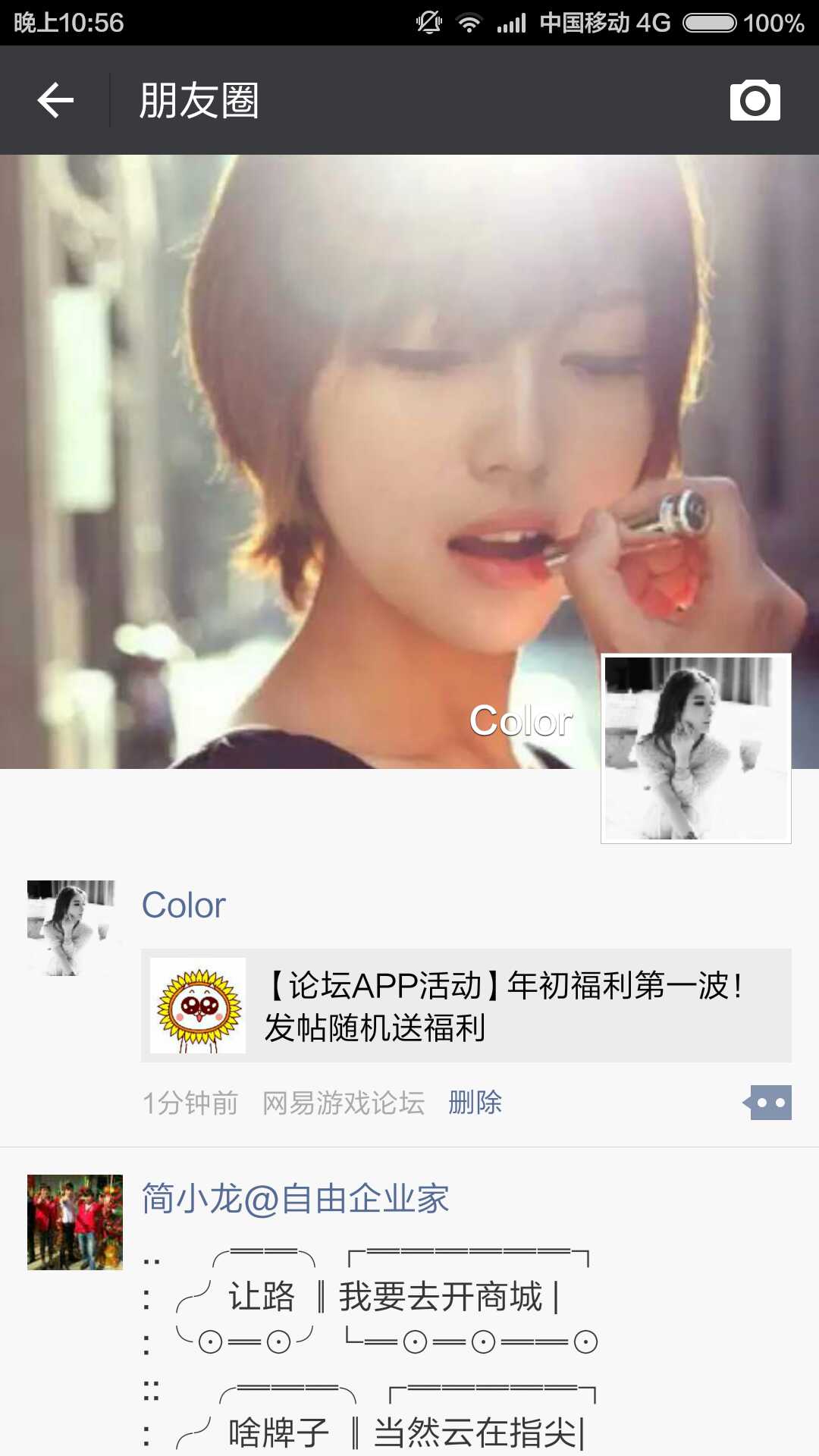This screenshot has width=819, height=1456.
Task: Open the shared 论坛APP活动 article card
Action: point(466,1005)
